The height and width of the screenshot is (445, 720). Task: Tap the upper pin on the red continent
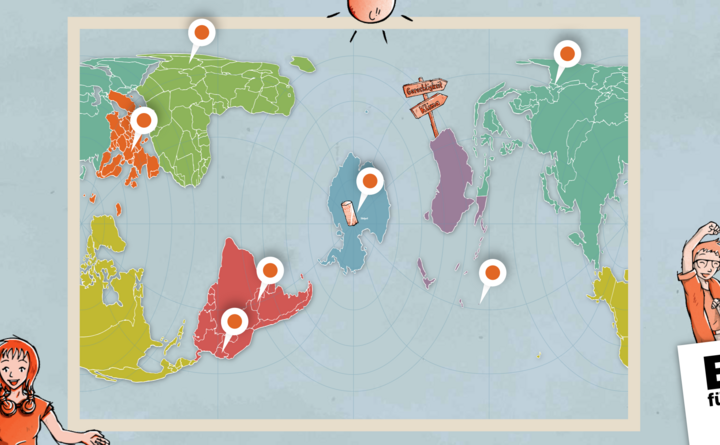[269, 270]
